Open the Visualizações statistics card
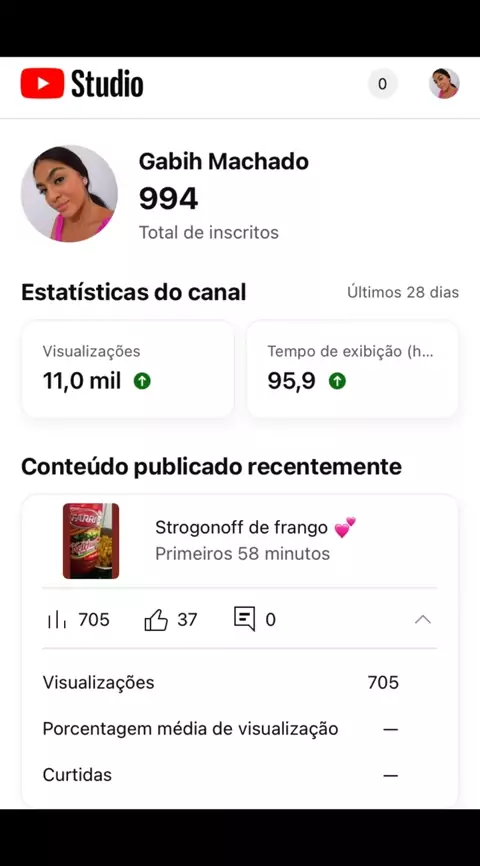This screenshot has height=866, width=480. [128, 369]
